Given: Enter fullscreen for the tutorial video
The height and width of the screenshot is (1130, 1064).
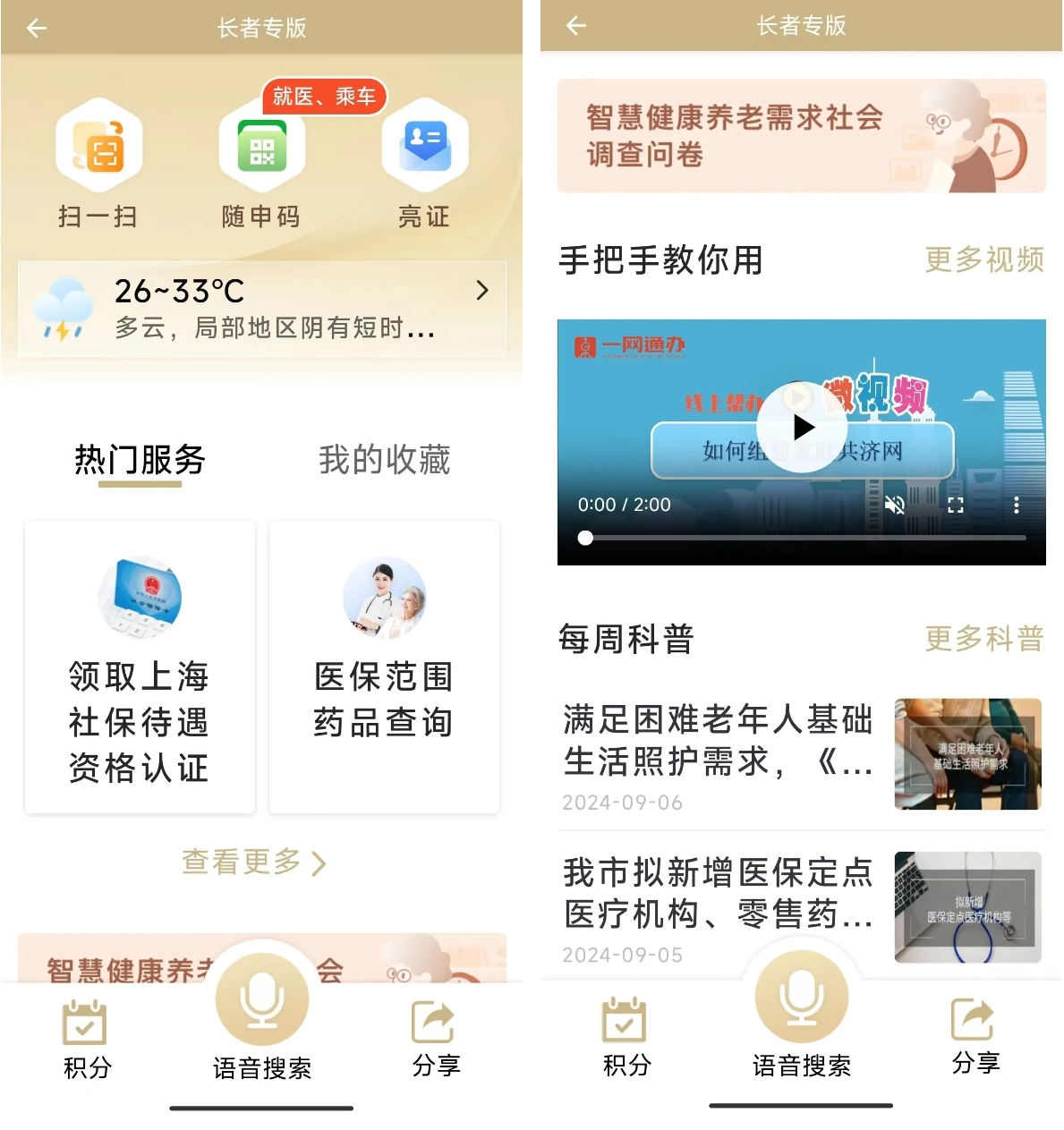Looking at the screenshot, I should click(956, 506).
